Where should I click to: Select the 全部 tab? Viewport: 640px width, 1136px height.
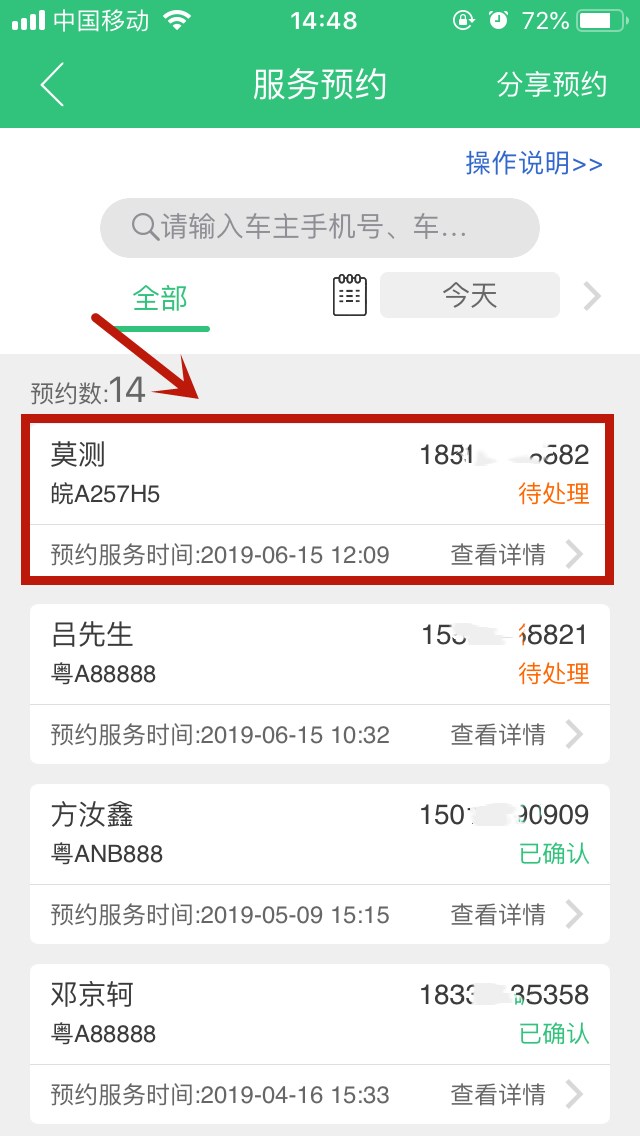click(160, 297)
